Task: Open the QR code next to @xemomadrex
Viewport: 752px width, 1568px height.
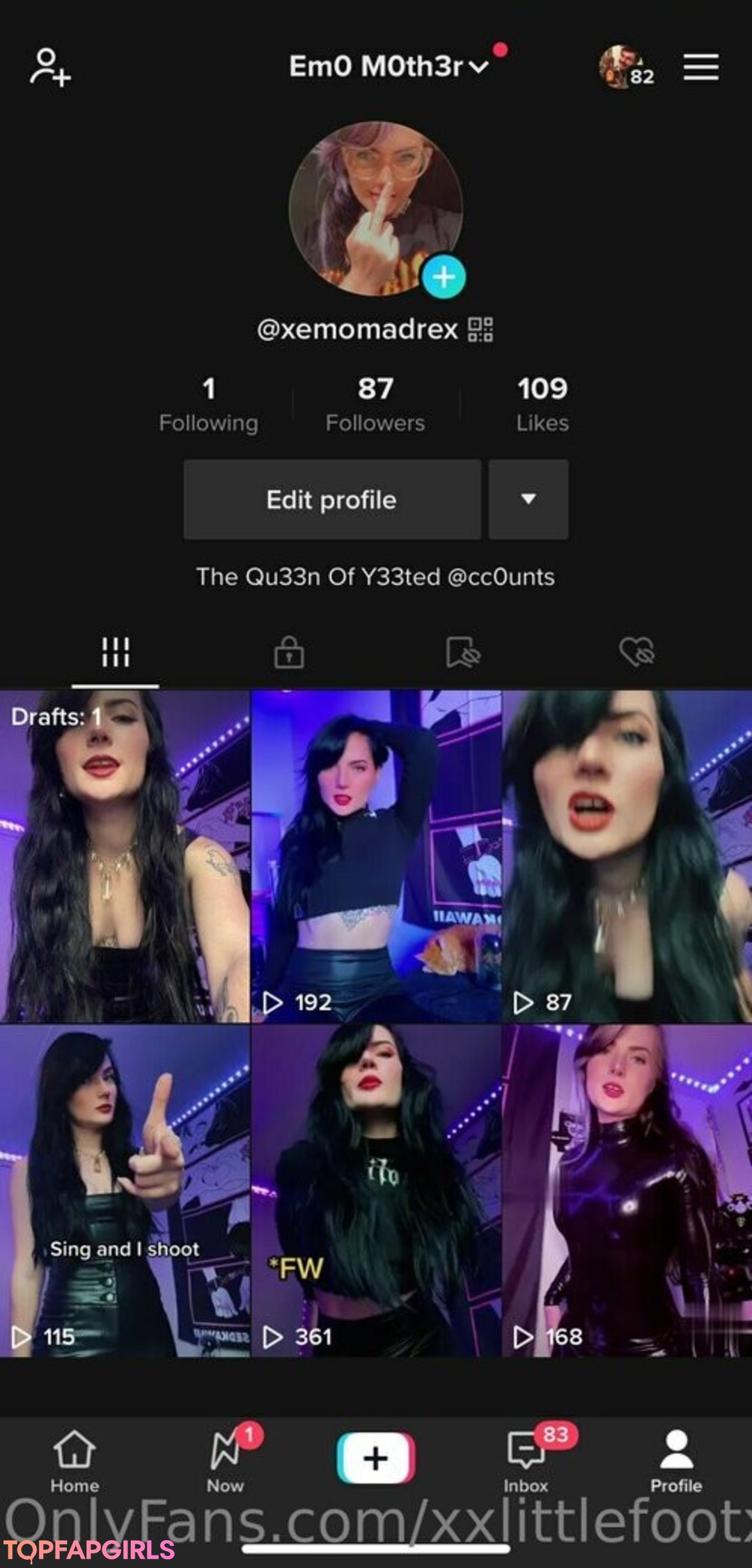Action: coord(480,329)
